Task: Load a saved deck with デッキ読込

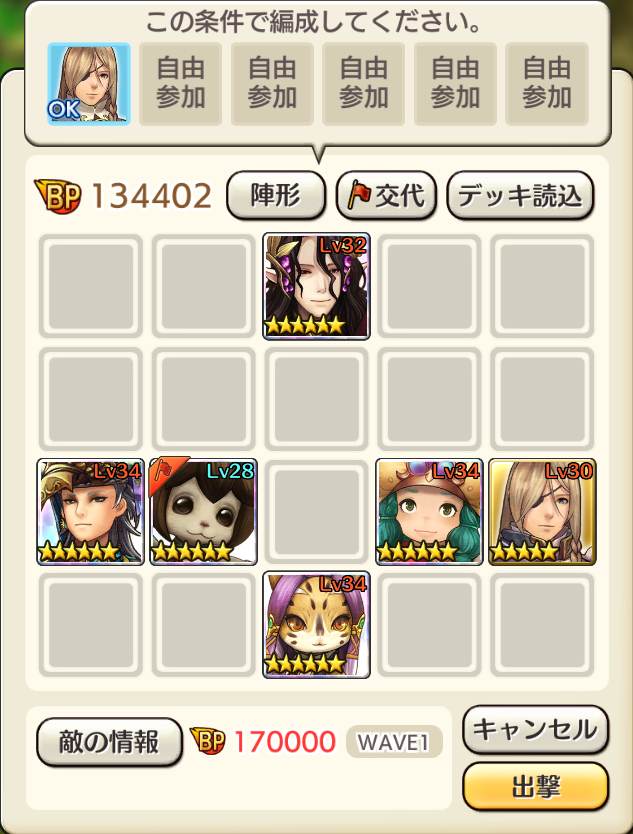Action: 520,195
